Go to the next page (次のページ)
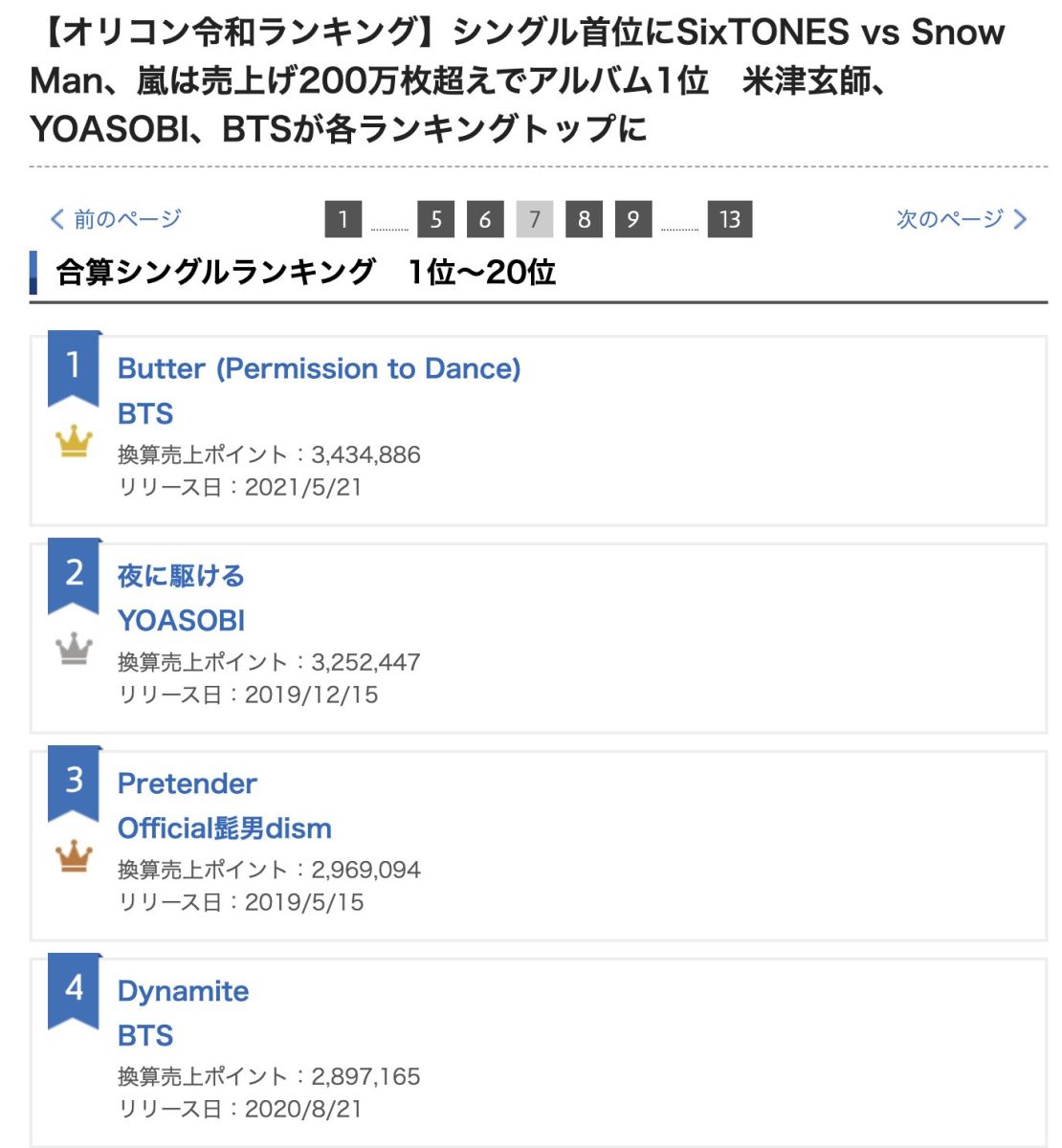The height and width of the screenshot is (1148, 1062). [x=961, y=219]
